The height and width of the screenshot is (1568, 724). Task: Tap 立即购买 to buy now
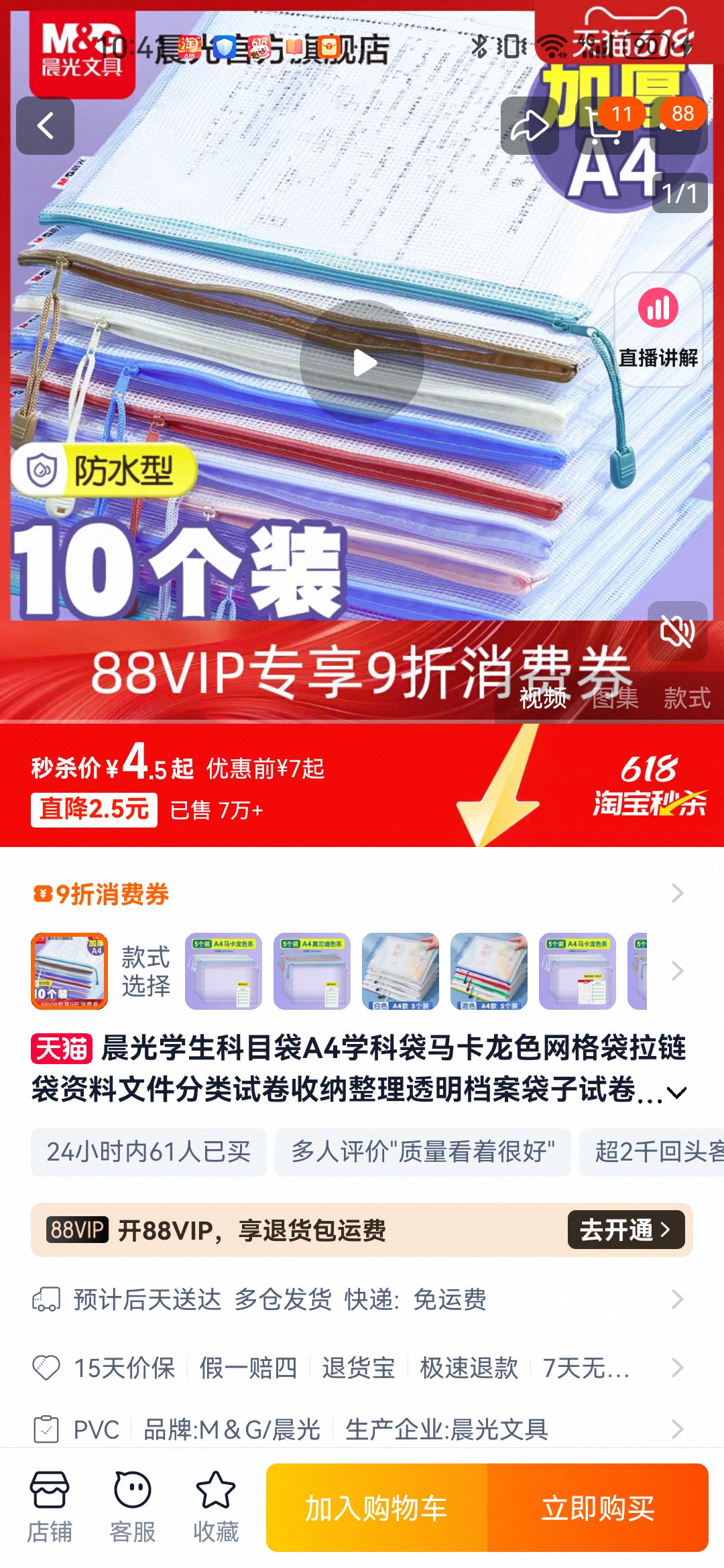597,1508
